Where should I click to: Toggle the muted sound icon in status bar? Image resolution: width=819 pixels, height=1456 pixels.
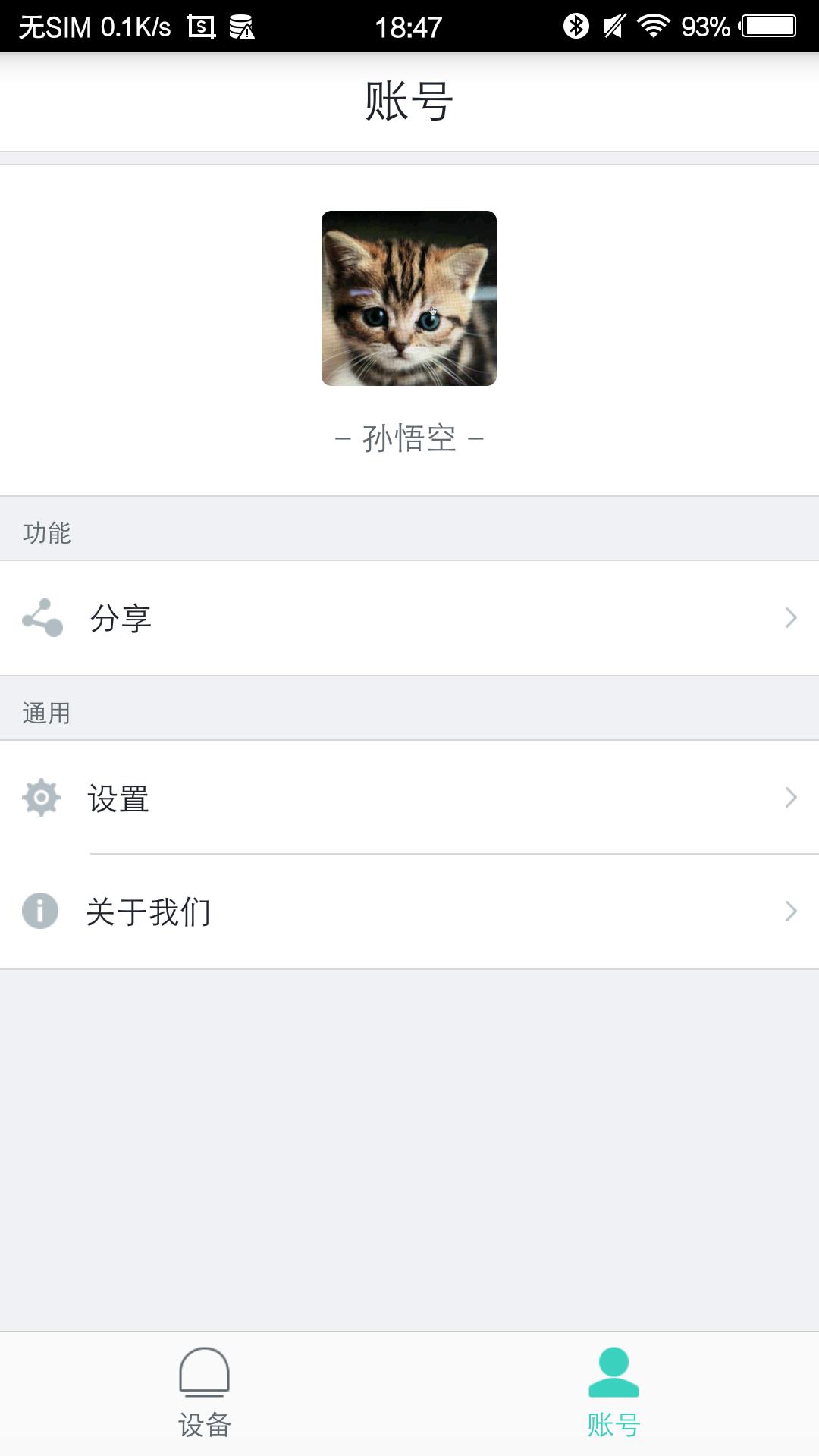[614, 24]
